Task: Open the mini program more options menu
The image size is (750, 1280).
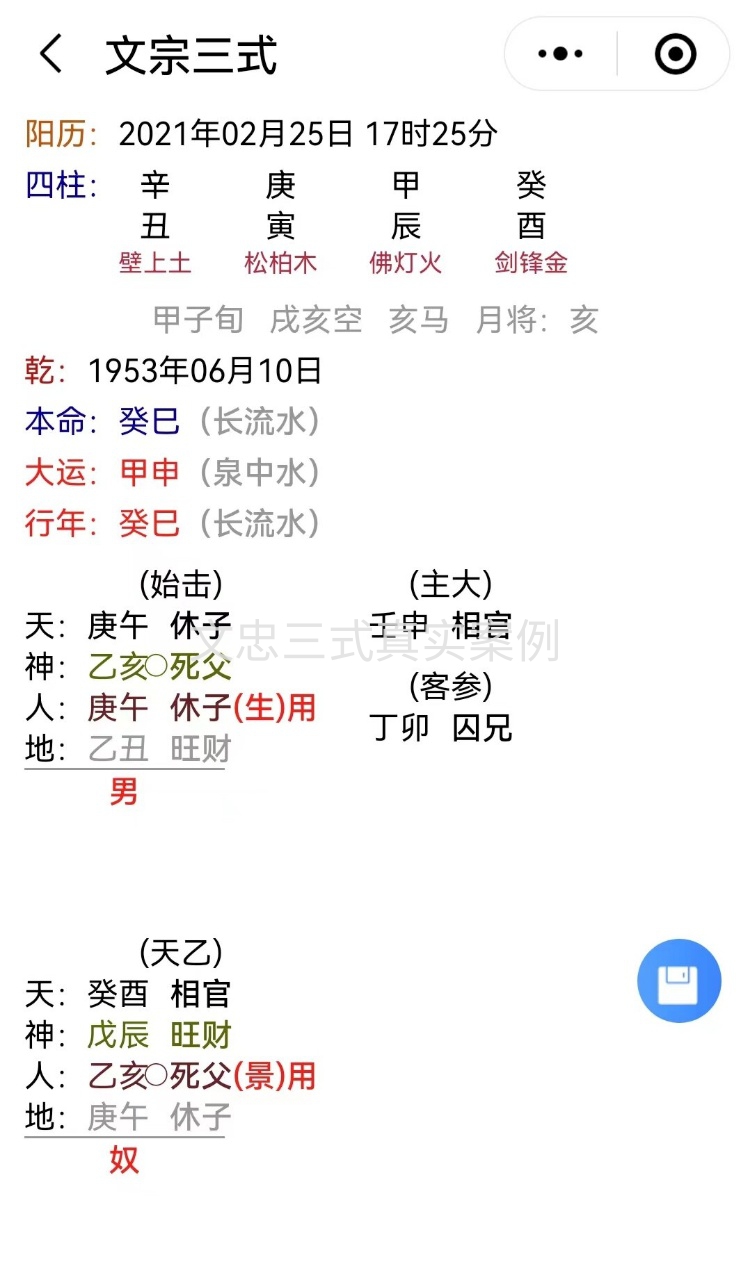Action: (x=560, y=54)
